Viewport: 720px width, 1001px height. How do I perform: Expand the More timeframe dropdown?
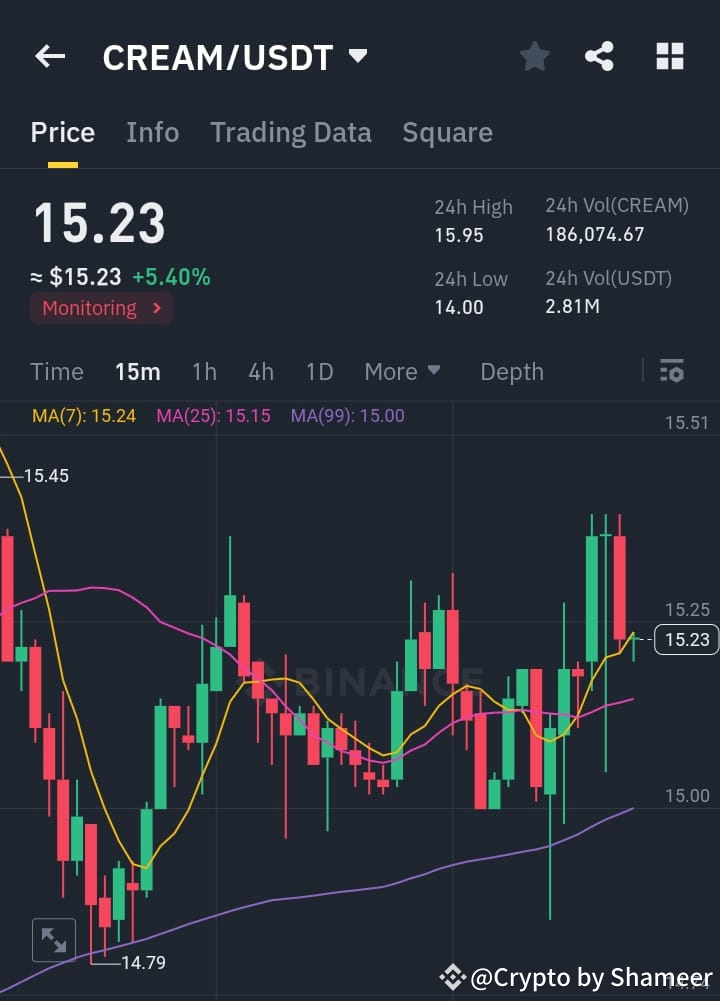402,371
